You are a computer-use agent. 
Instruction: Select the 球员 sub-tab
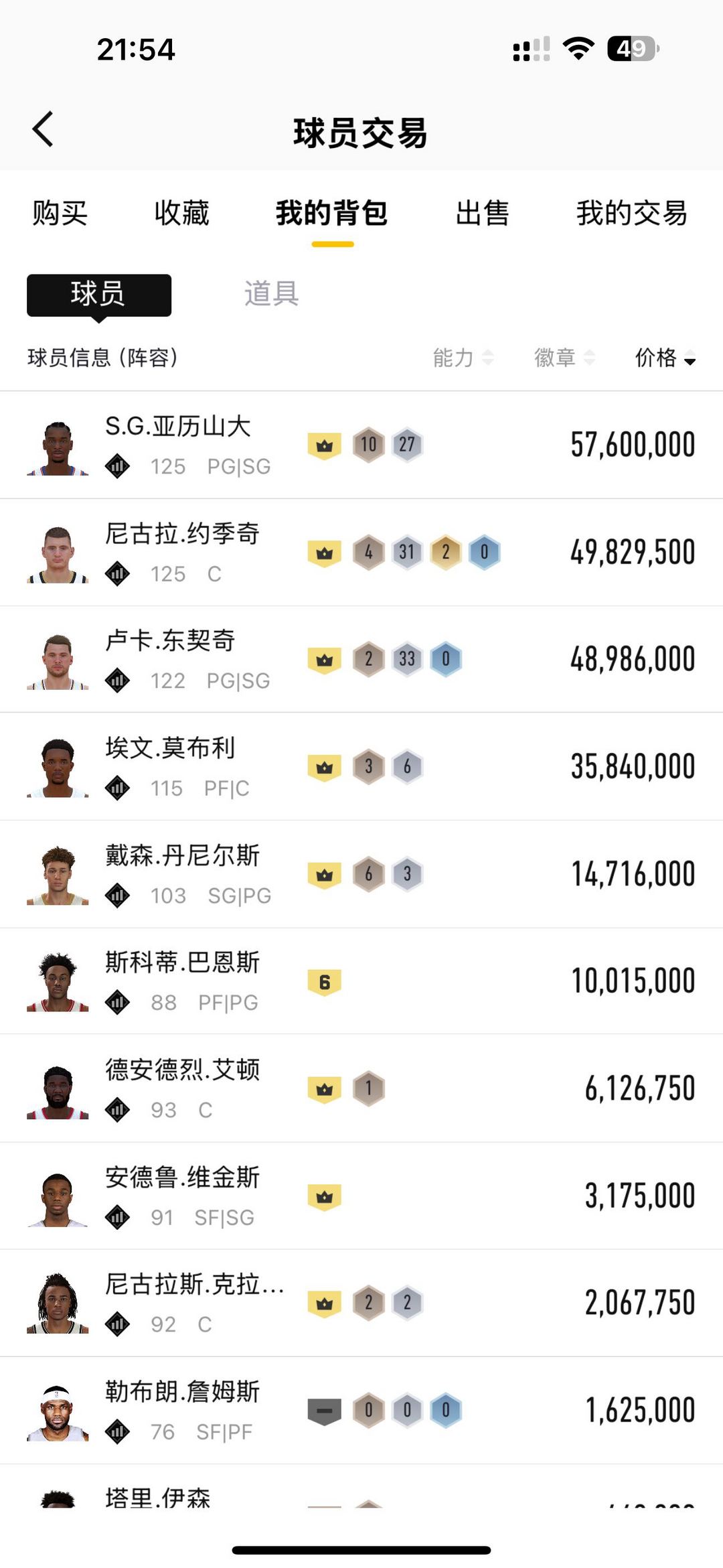(99, 295)
